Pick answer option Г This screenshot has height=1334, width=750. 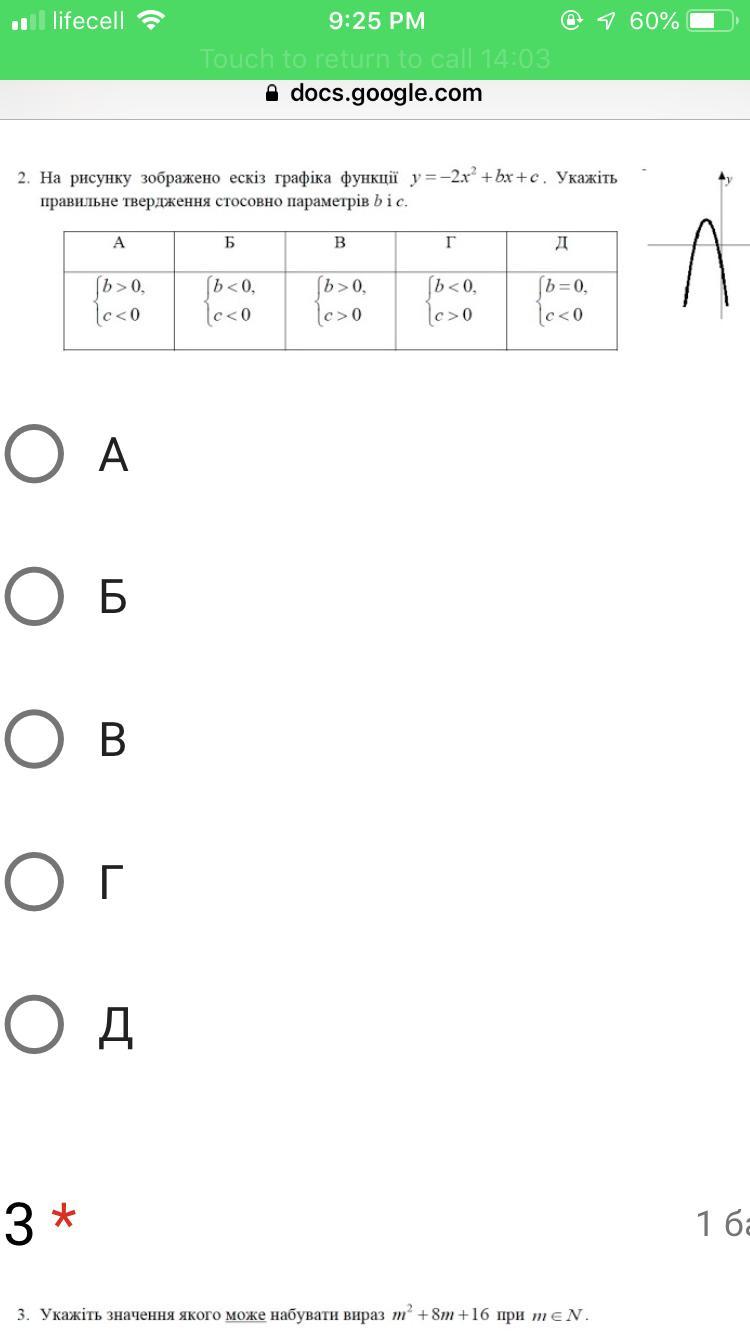pos(35,881)
